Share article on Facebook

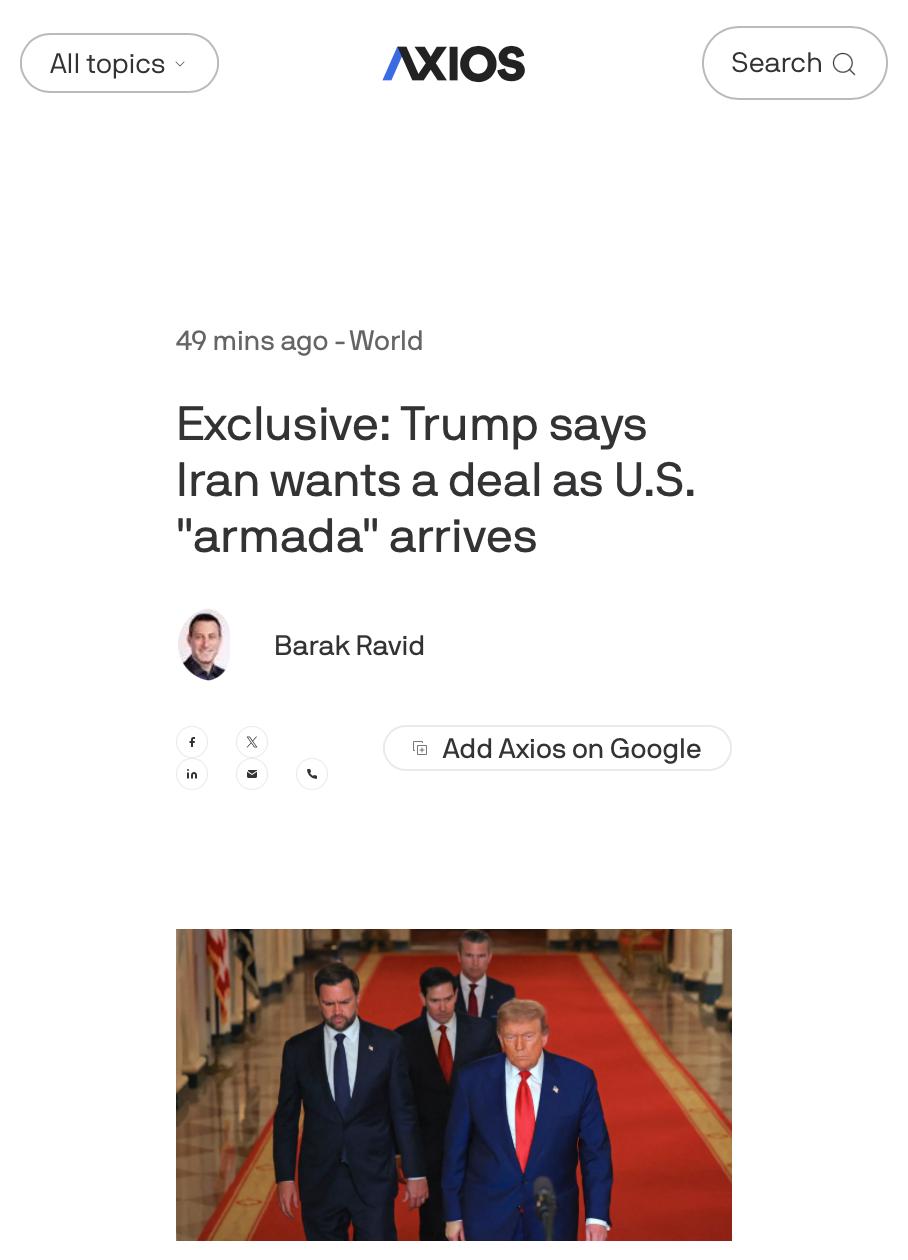(x=192, y=742)
